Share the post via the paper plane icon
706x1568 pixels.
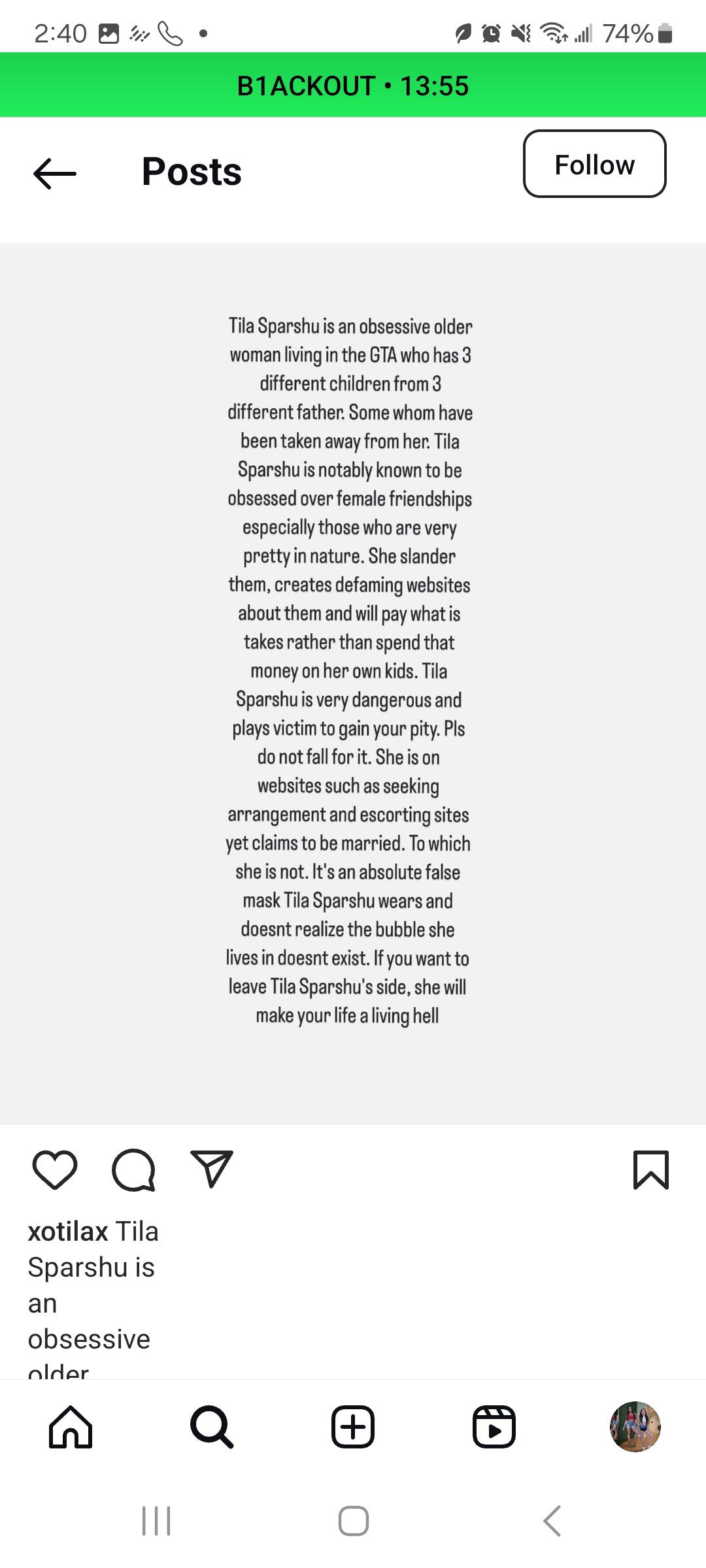click(x=211, y=1168)
